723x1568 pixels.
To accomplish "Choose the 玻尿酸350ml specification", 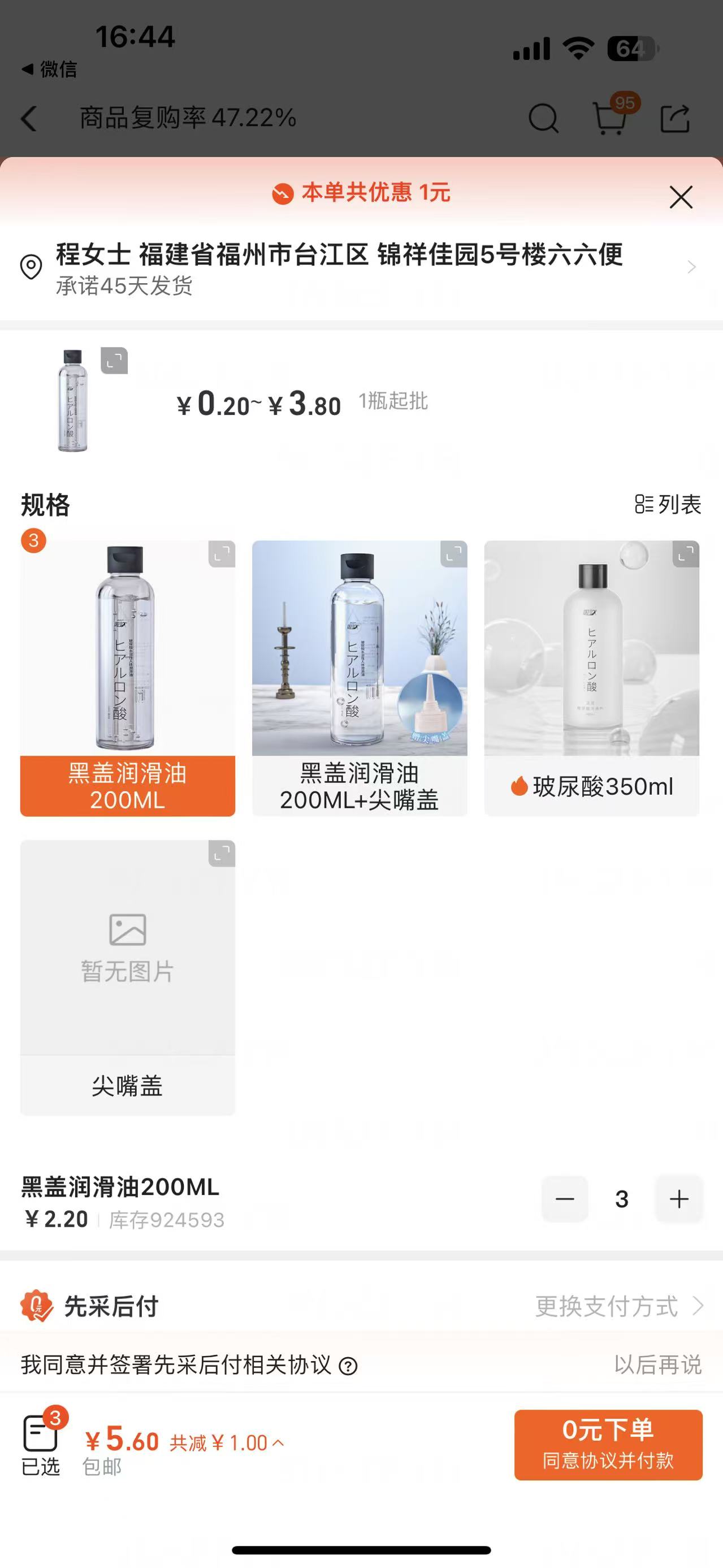I will pyautogui.click(x=591, y=678).
